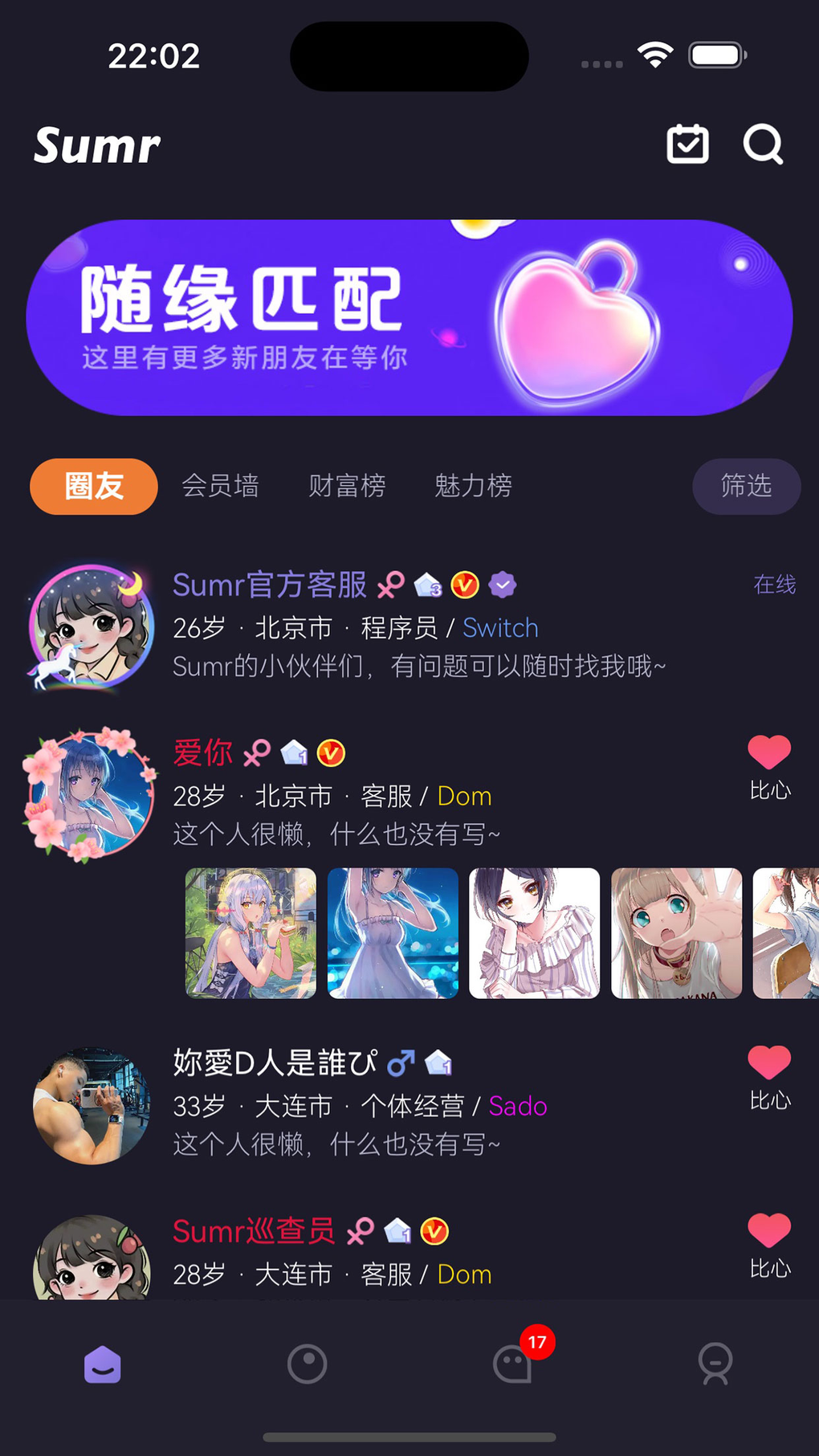Select the 魅力榜 tab
The height and width of the screenshot is (1456, 819).
coord(473,486)
